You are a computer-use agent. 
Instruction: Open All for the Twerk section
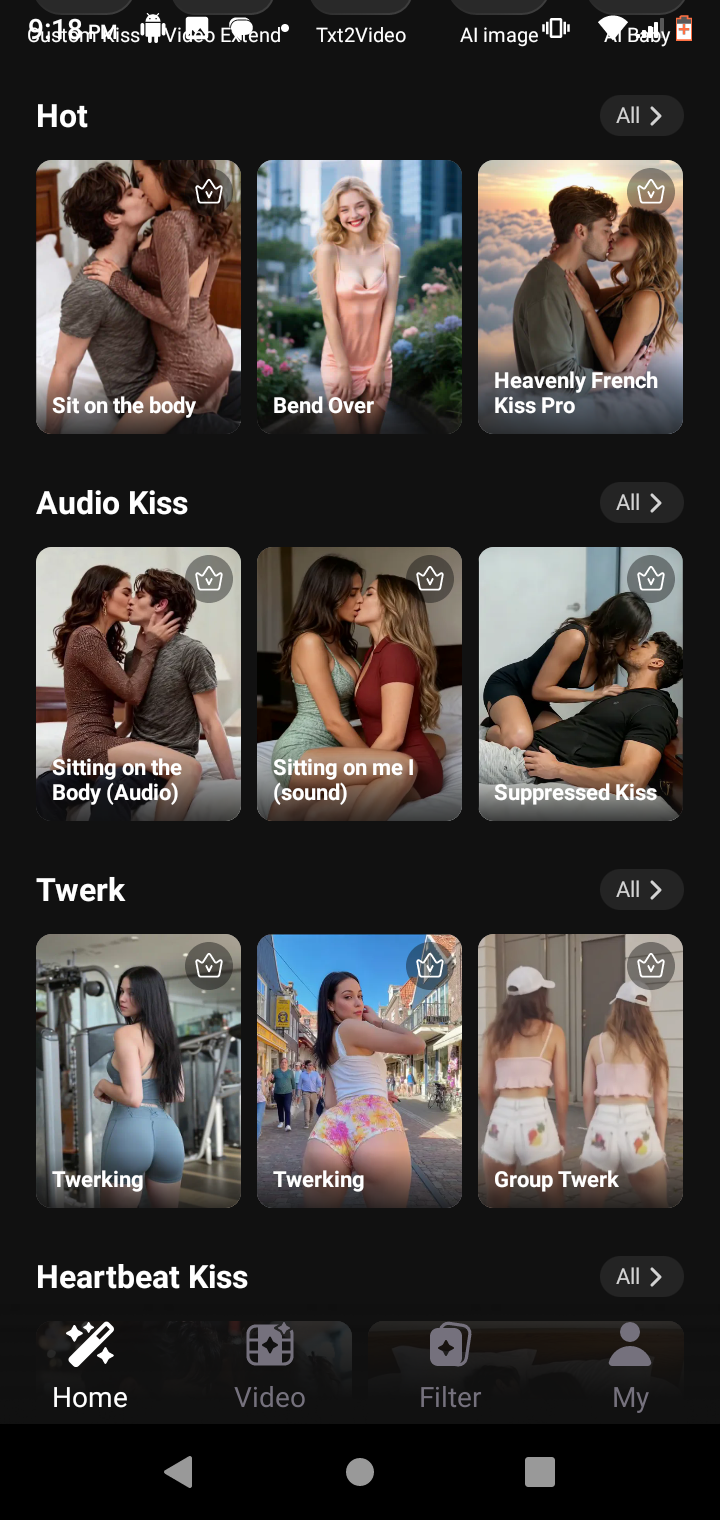pos(641,890)
